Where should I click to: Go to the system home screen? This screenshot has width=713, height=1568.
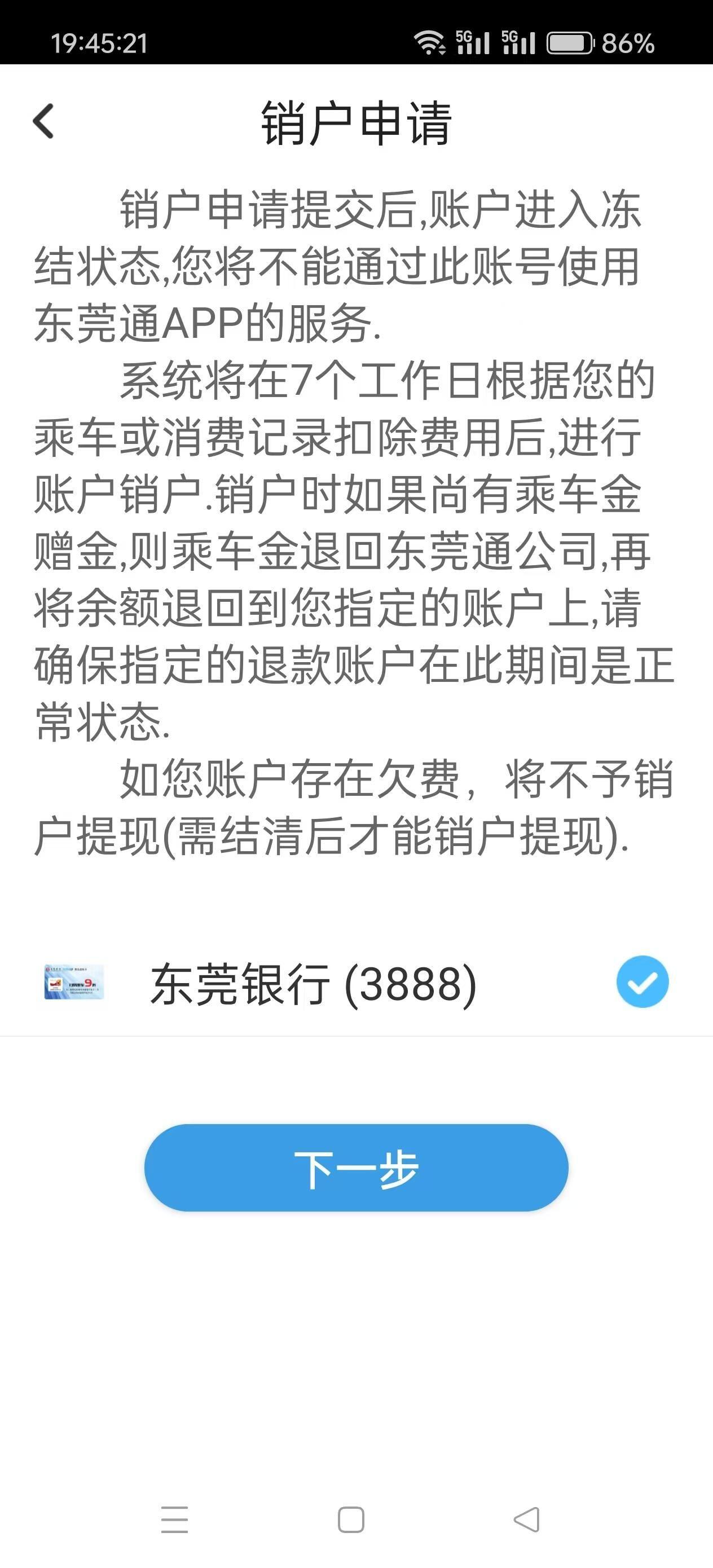coord(351,1519)
